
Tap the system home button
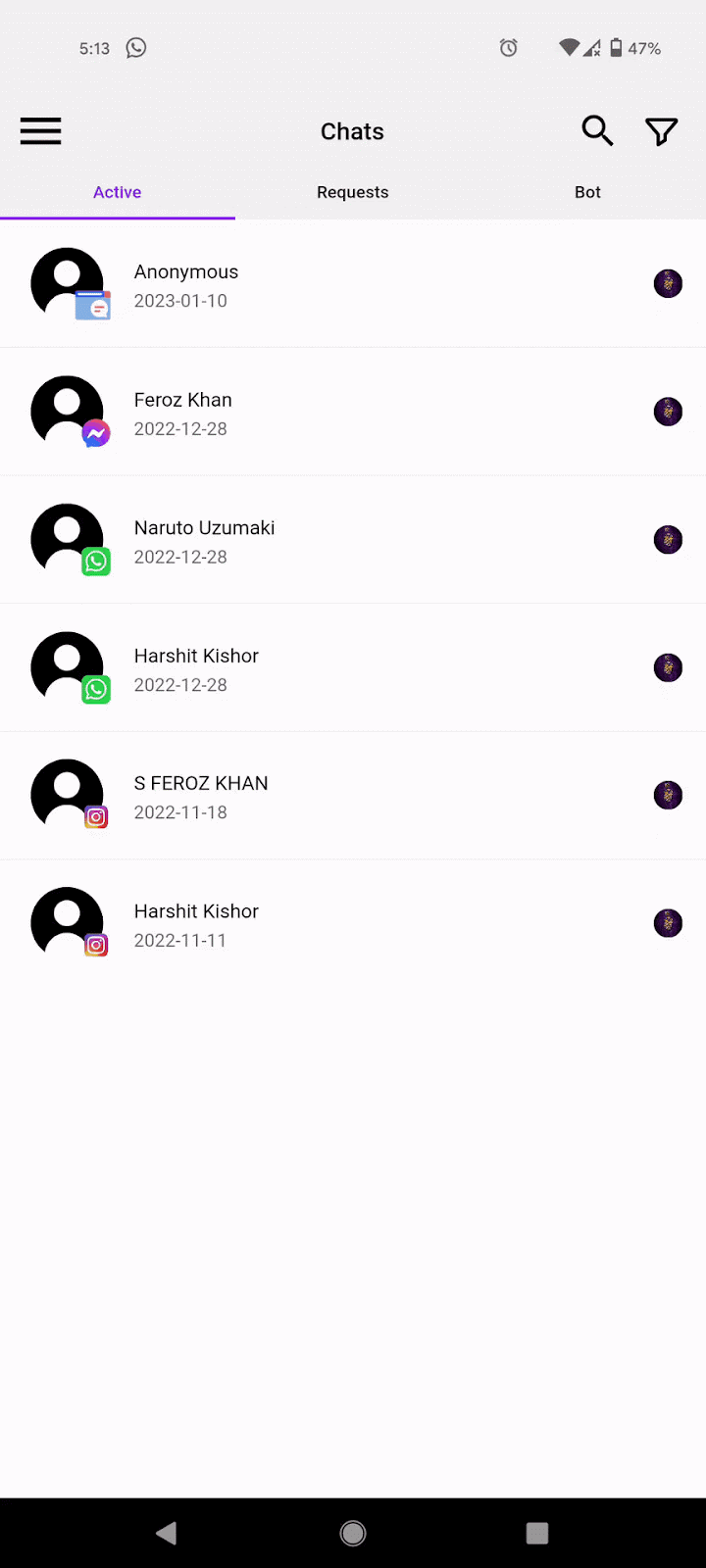point(353,1533)
